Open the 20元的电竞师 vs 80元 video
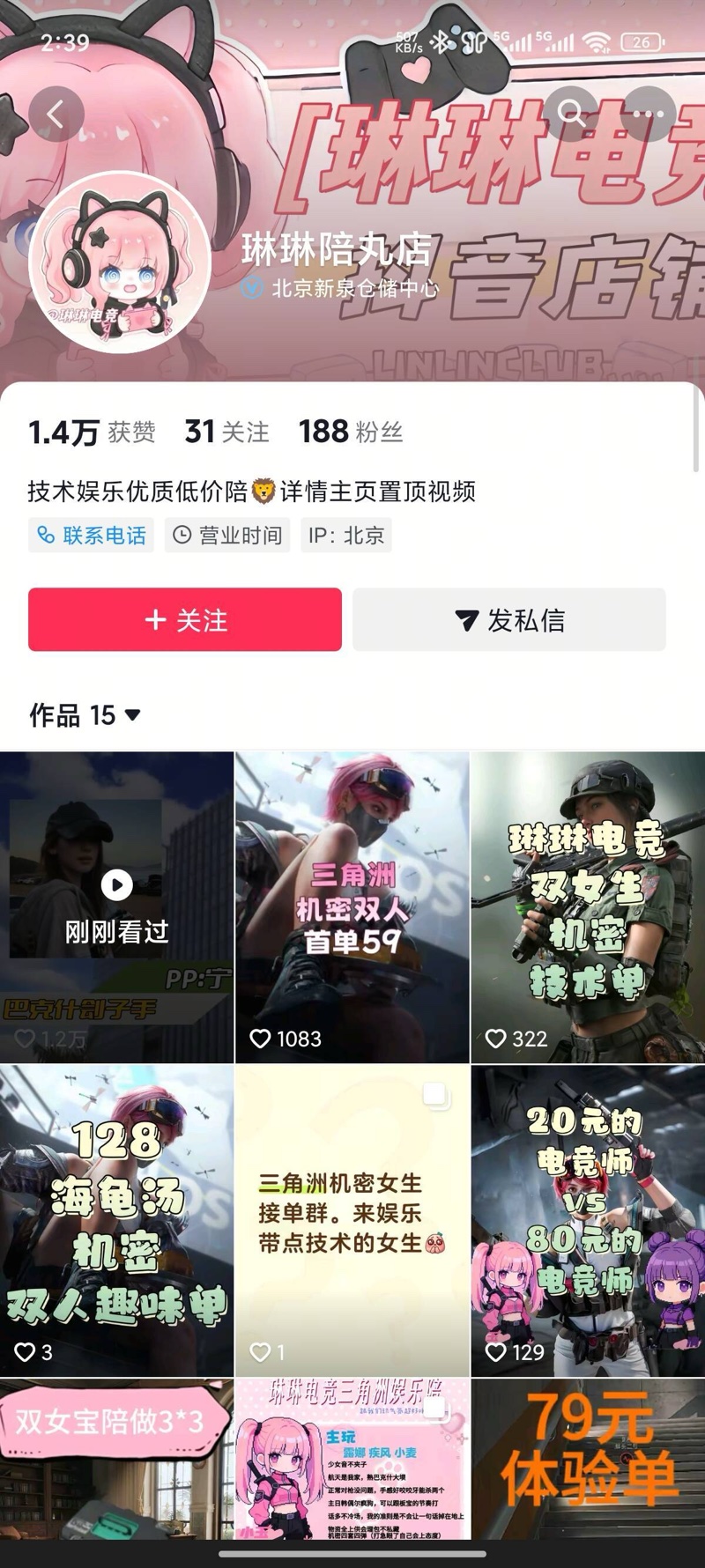Viewport: 705px width, 1568px height. click(588, 1220)
